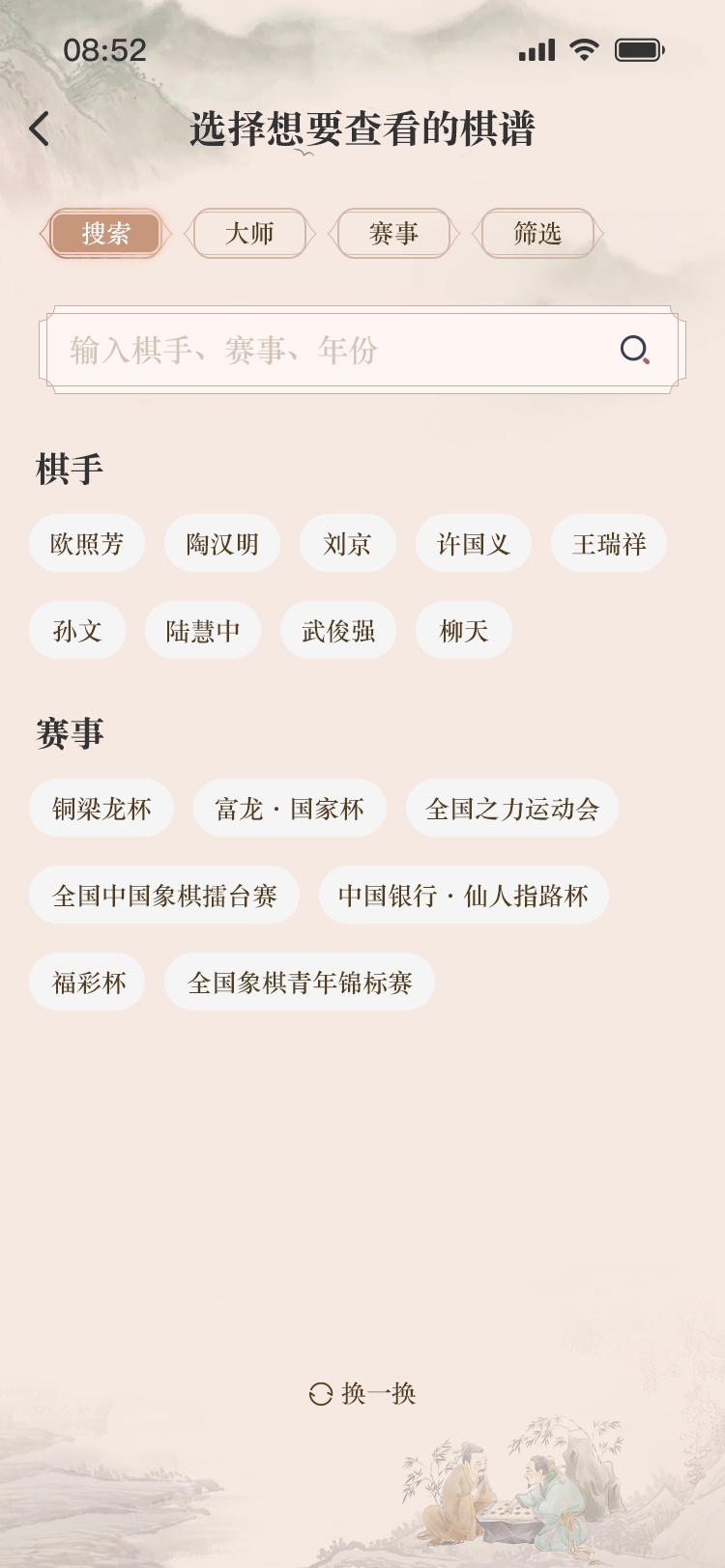Select 中国银行·仙人指路杯 event

point(463,895)
